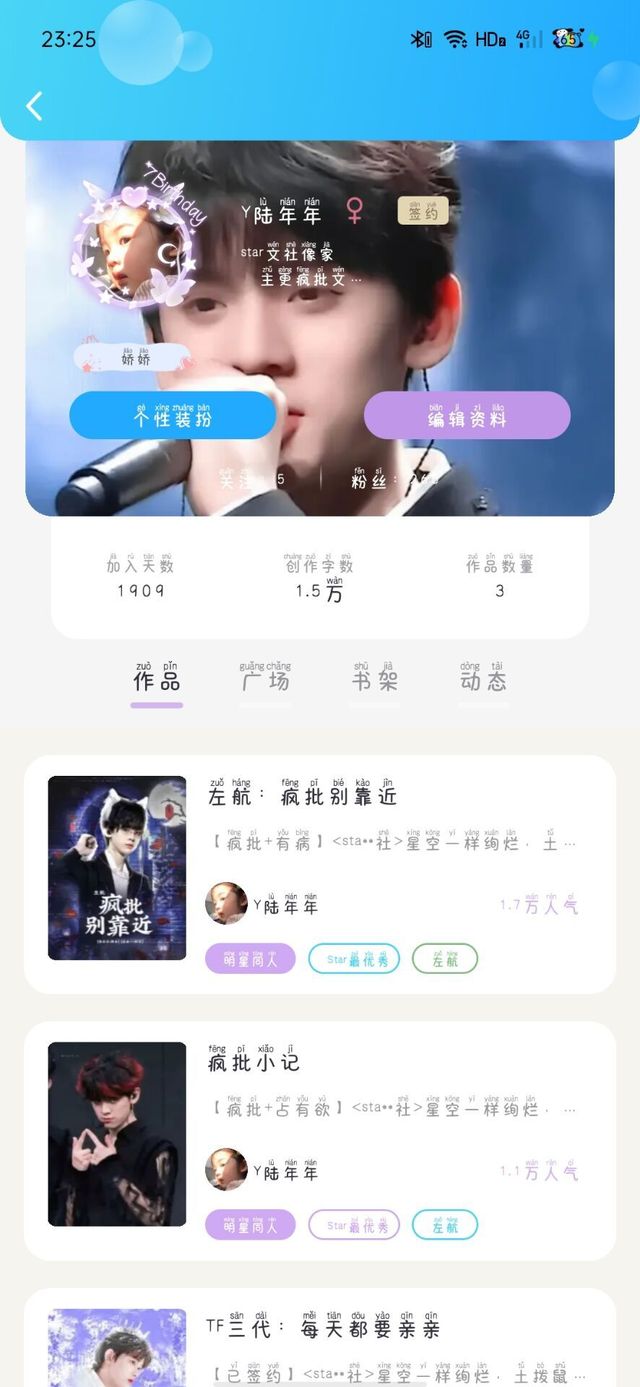Screen dimensions: 640x1387
Task: Tap the 个性装扮 button
Action: 172,415
